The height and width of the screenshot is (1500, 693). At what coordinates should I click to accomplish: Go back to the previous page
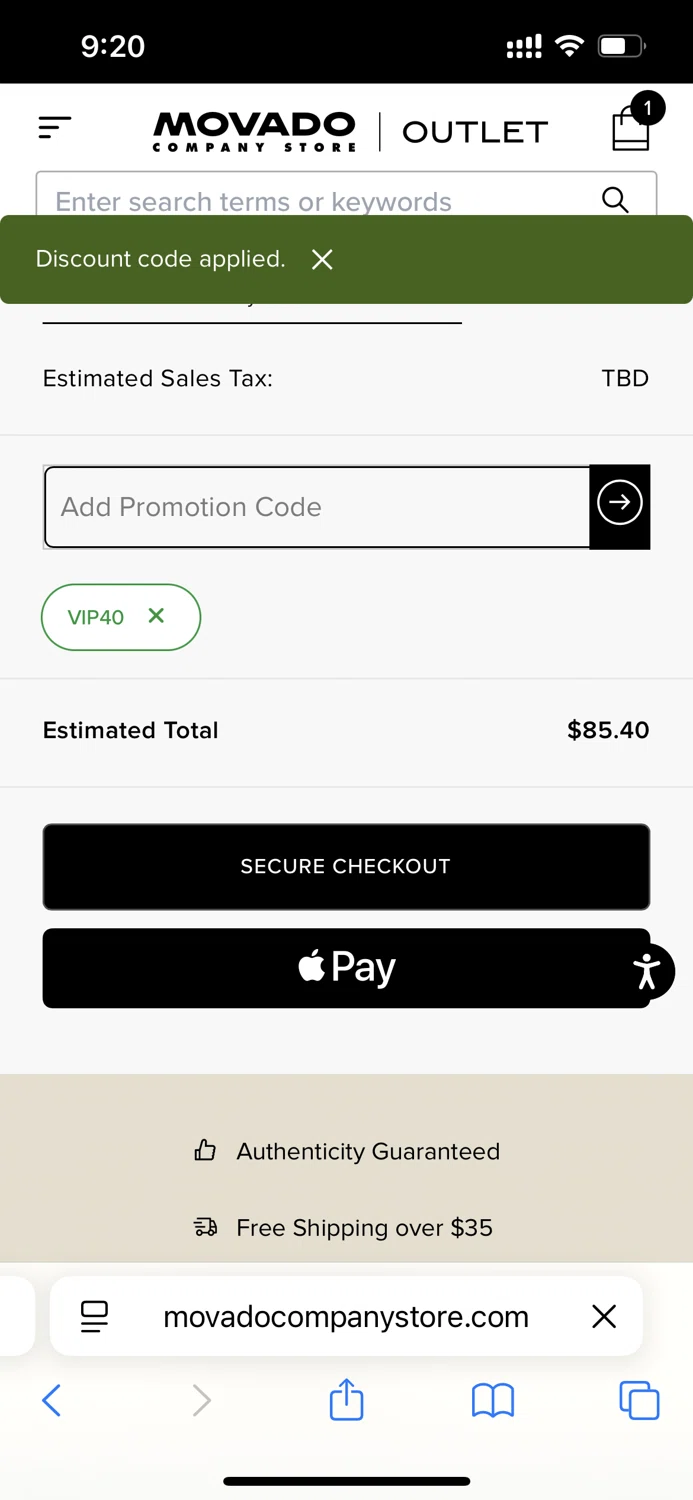click(x=52, y=1400)
